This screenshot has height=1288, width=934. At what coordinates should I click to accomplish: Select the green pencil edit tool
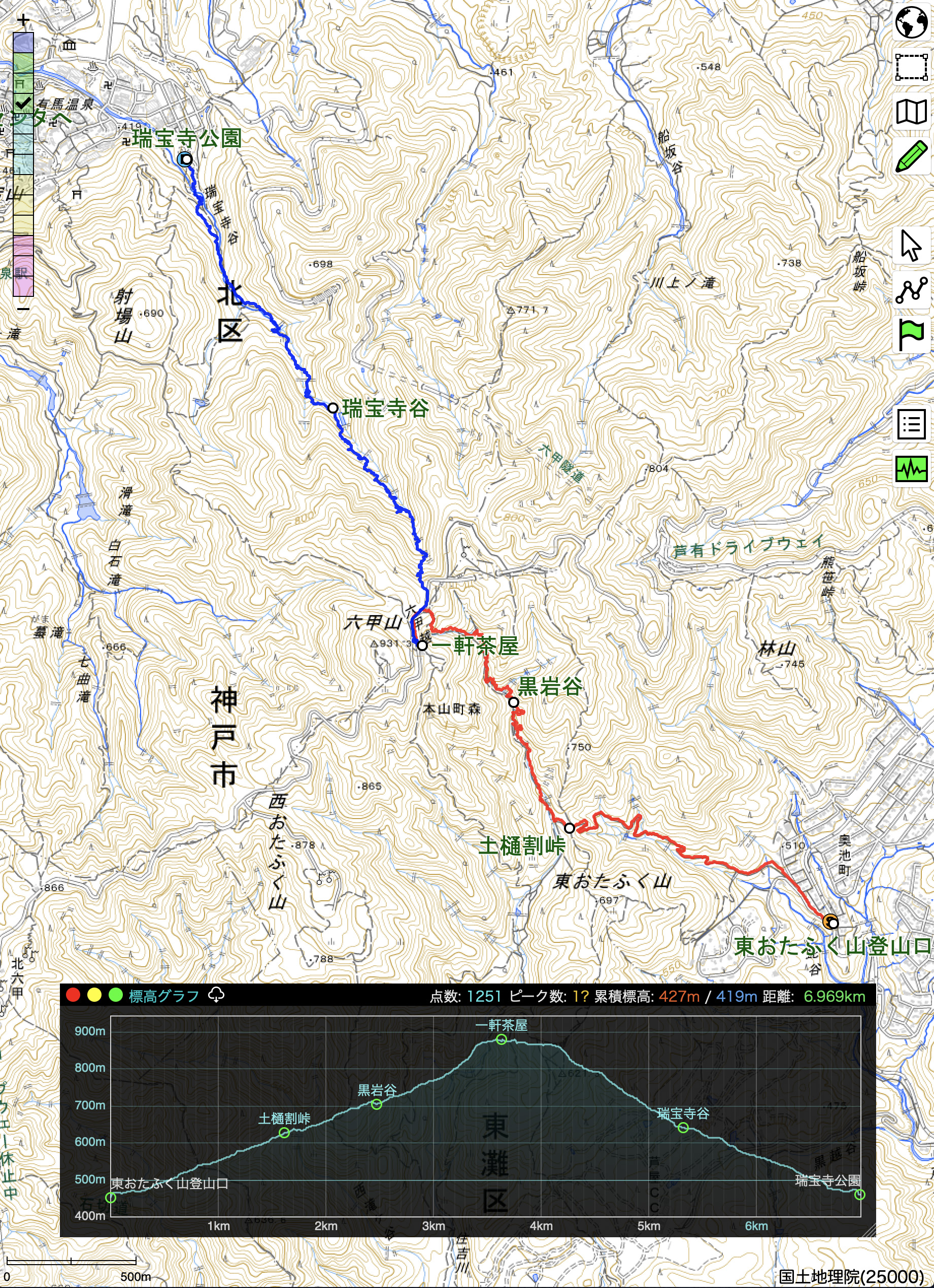click(x=911, y=156)
